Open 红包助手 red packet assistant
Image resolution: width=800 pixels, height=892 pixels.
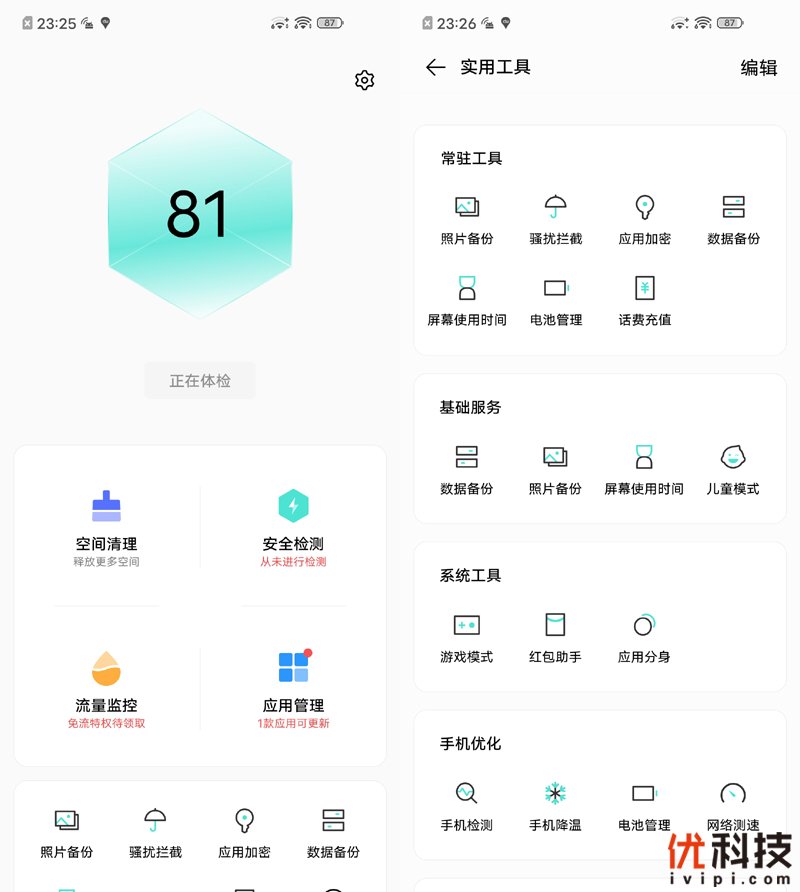555,628
